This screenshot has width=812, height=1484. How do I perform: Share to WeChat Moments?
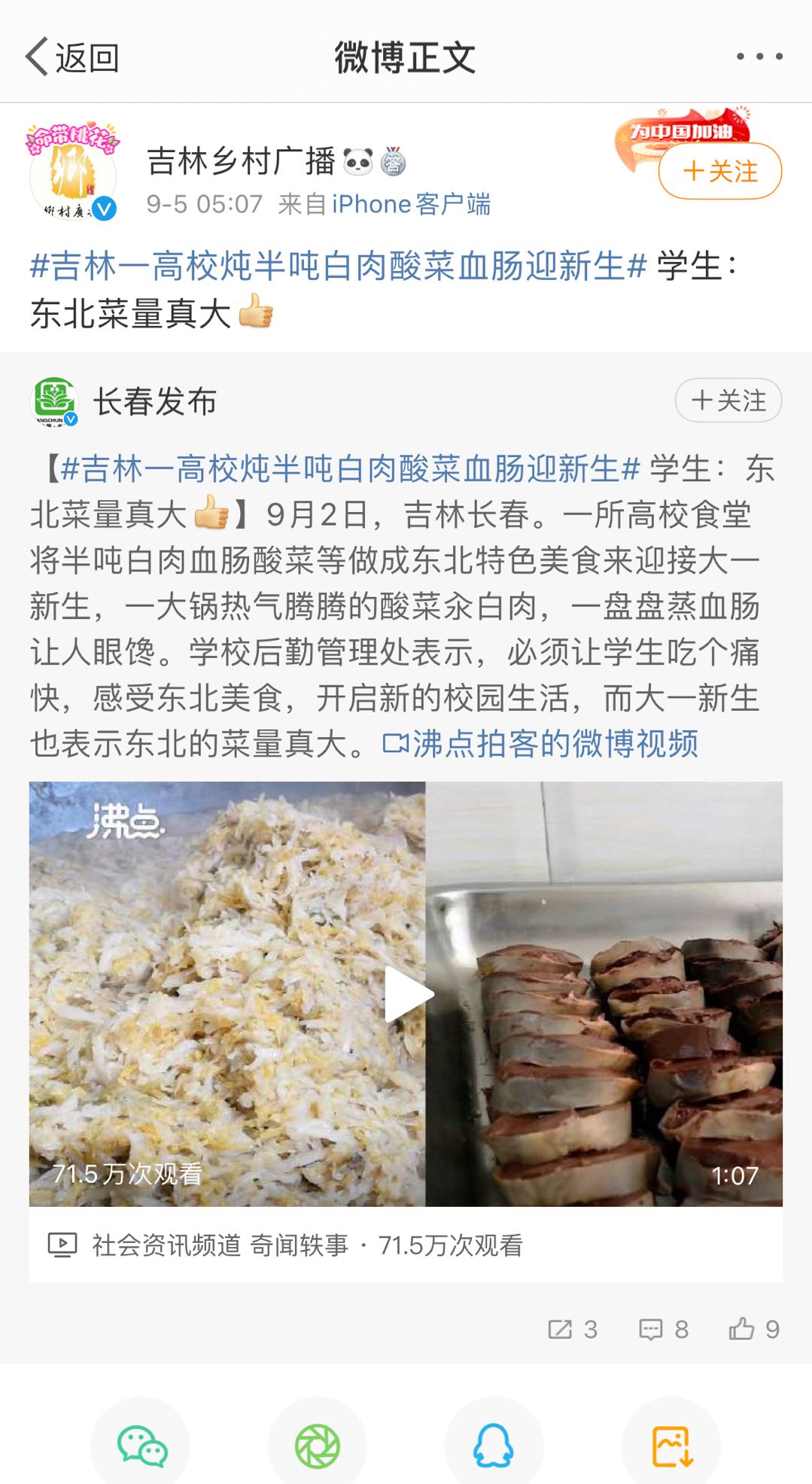318,1446
